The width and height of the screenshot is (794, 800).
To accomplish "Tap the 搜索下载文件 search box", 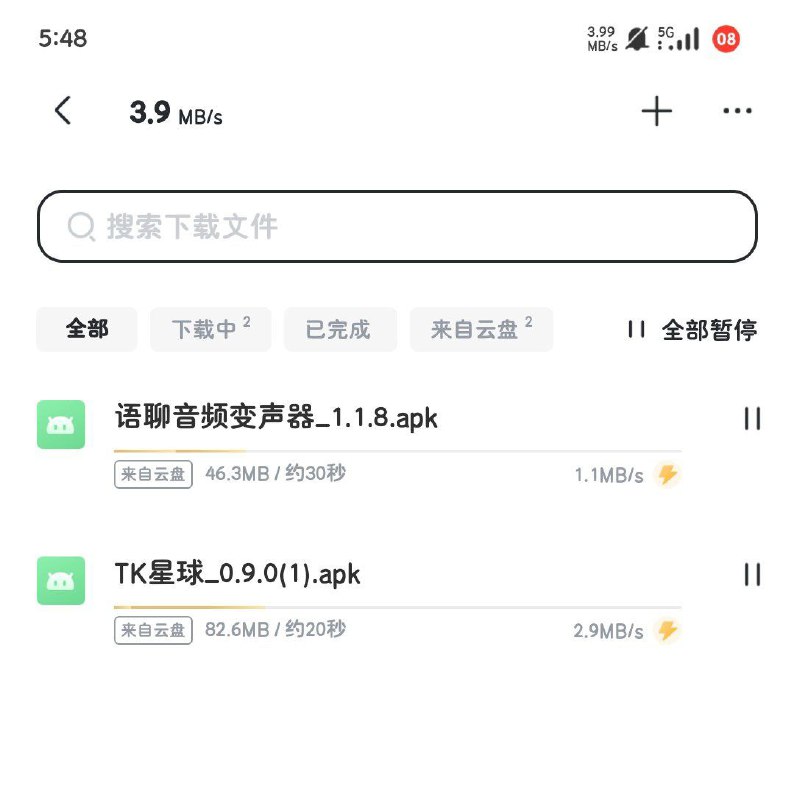I will point(397,227).
